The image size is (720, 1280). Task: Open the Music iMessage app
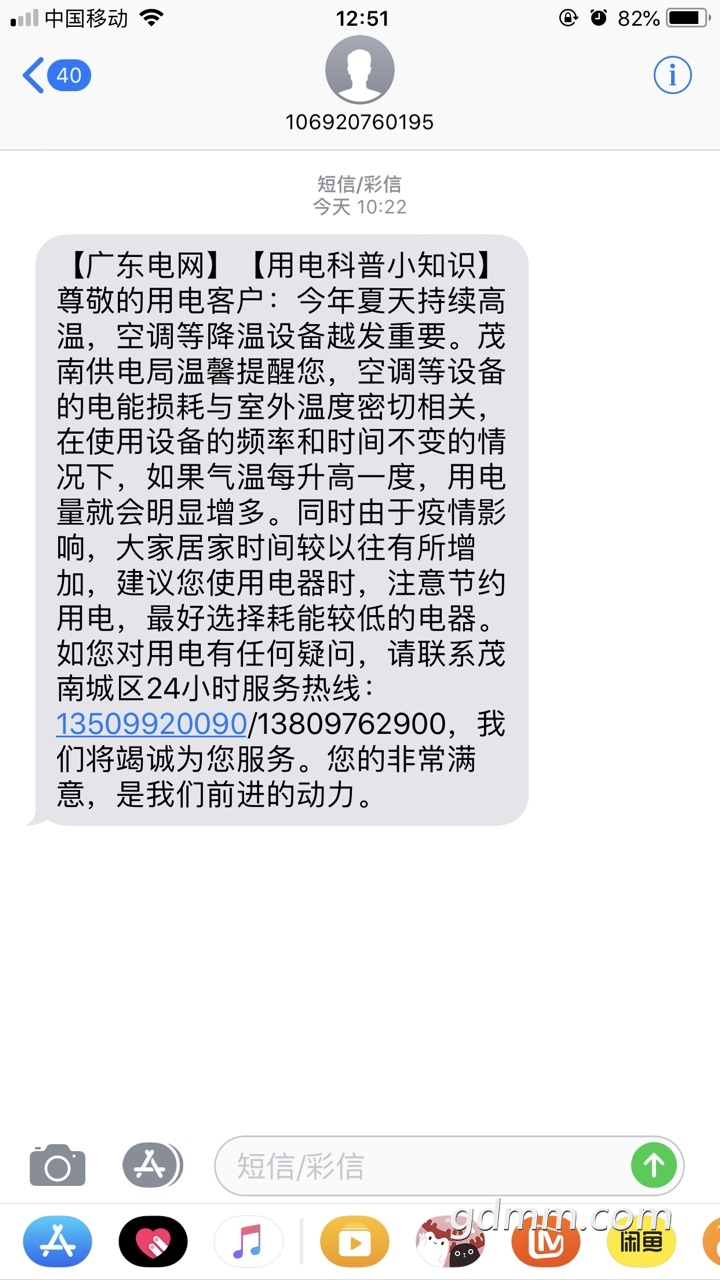(x=248, y=1243)
